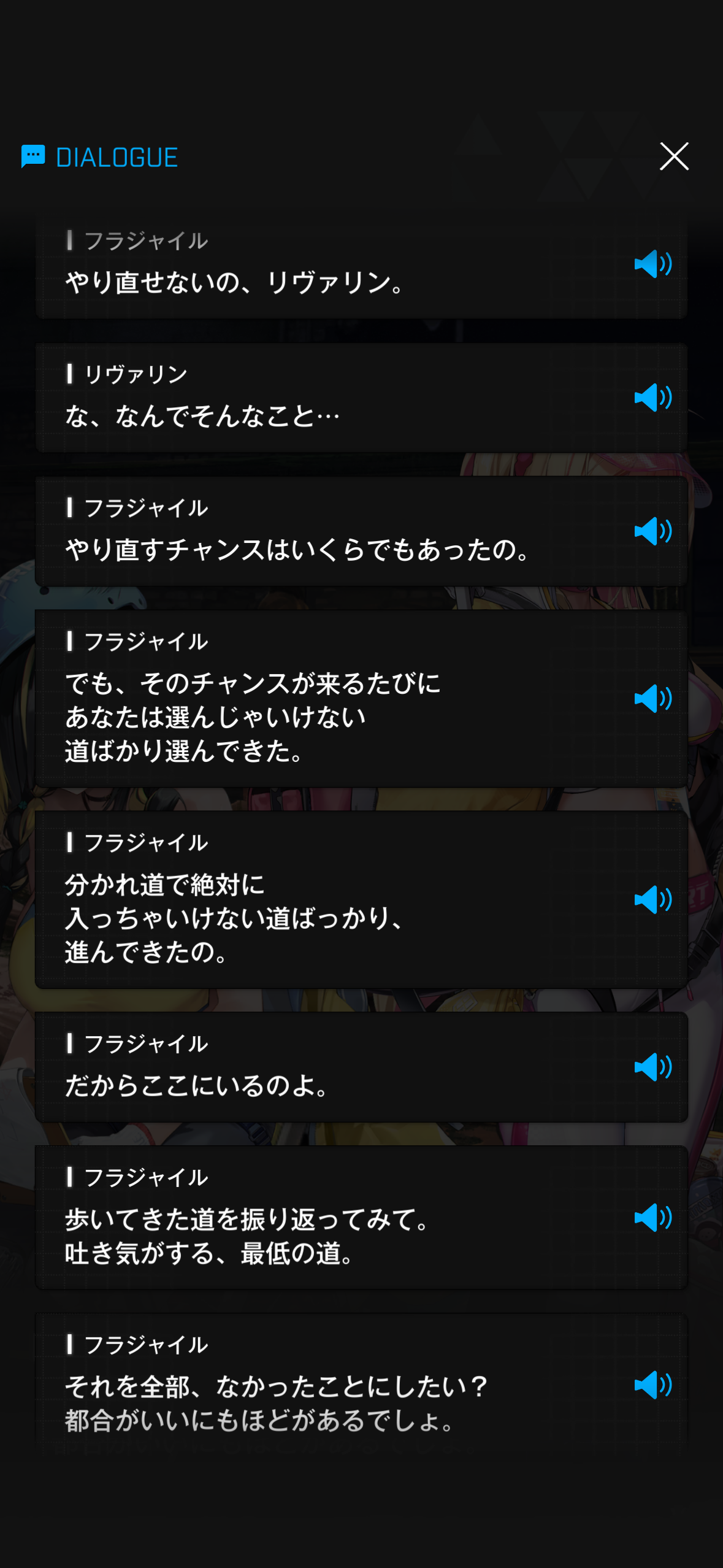The height and width of the screenshot is (1568, 723).
Task: Listen to 'だからここにいるのよ。'
Action: point(652,1067)
